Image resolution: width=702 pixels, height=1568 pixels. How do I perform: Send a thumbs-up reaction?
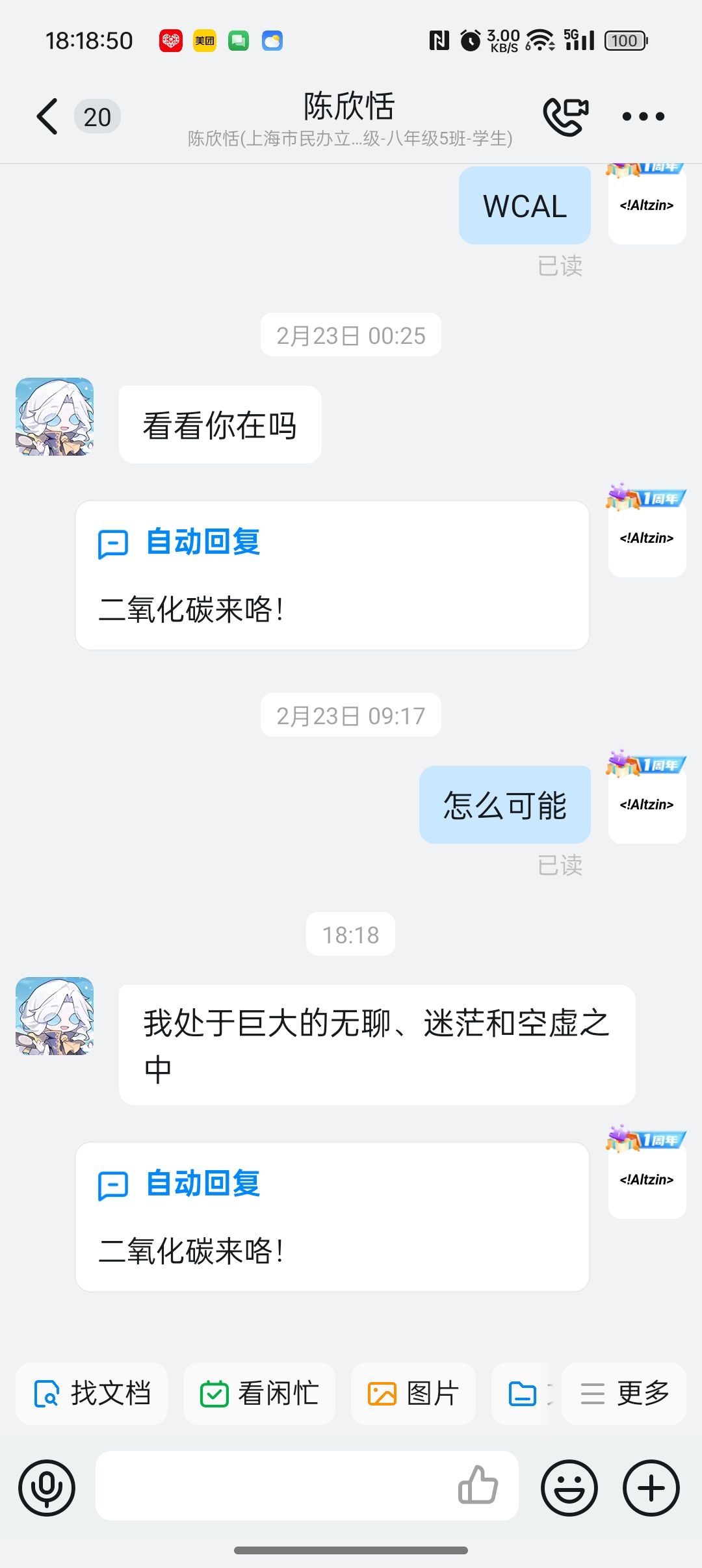click(478, 1485)
